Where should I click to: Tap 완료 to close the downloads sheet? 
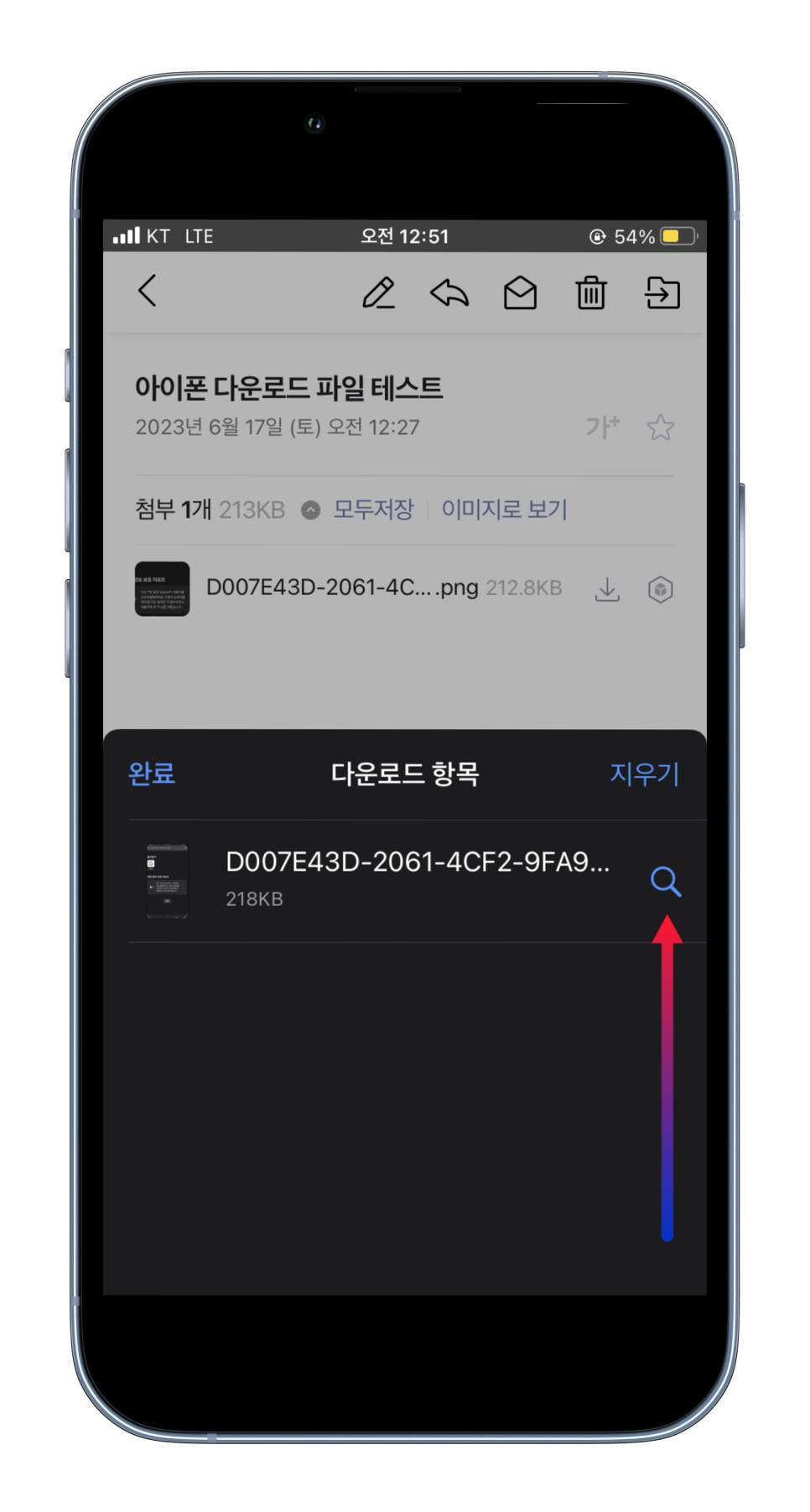click(152, 773)
